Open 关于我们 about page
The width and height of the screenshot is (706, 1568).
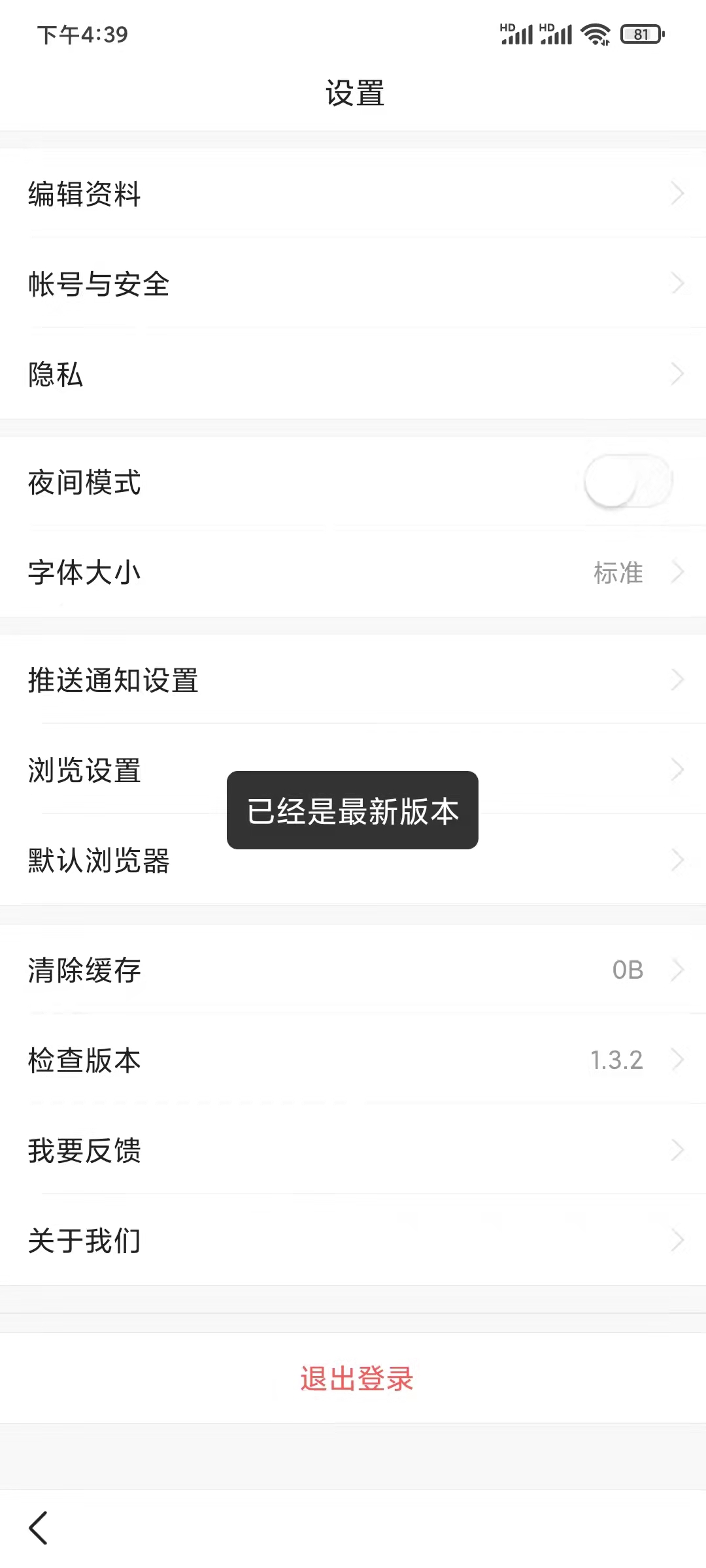(x=353, y=1240)
